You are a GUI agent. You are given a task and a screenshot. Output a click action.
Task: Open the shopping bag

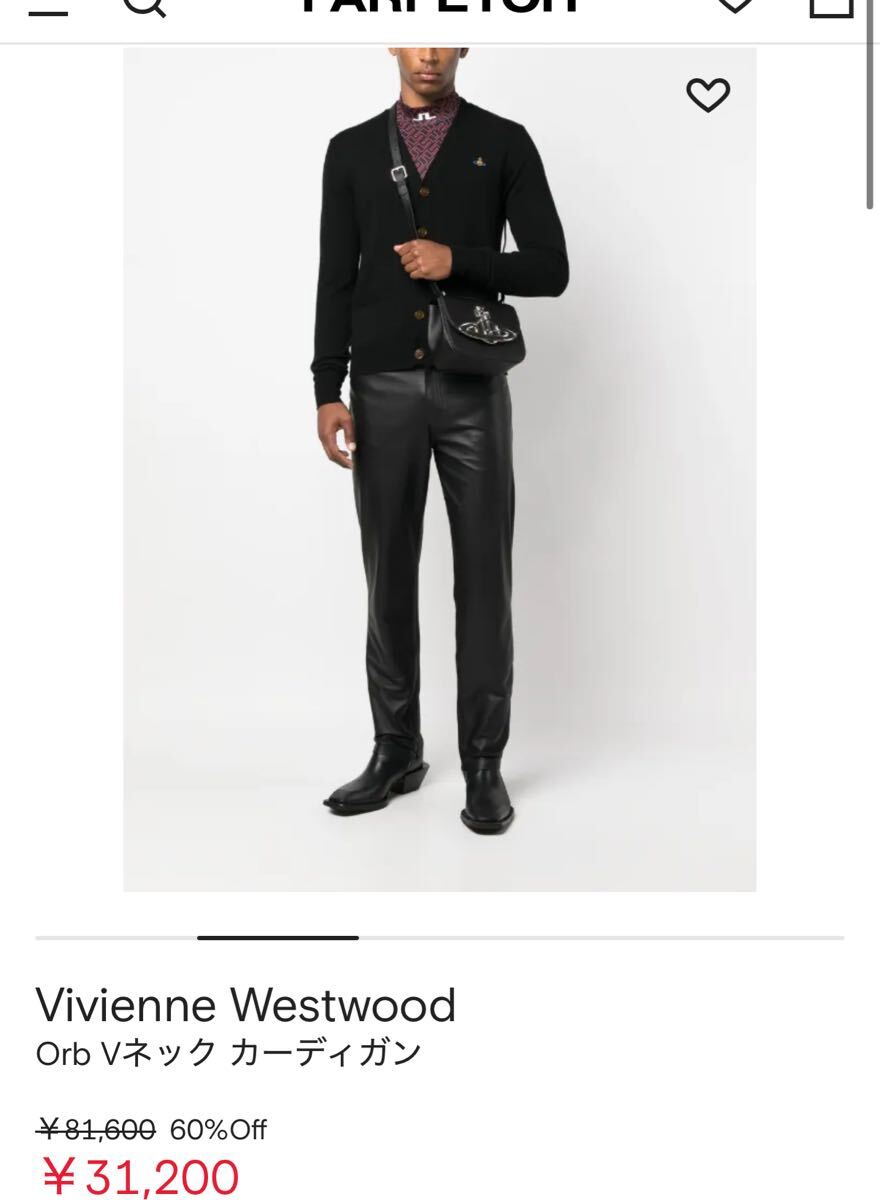(x=830, y=8)
